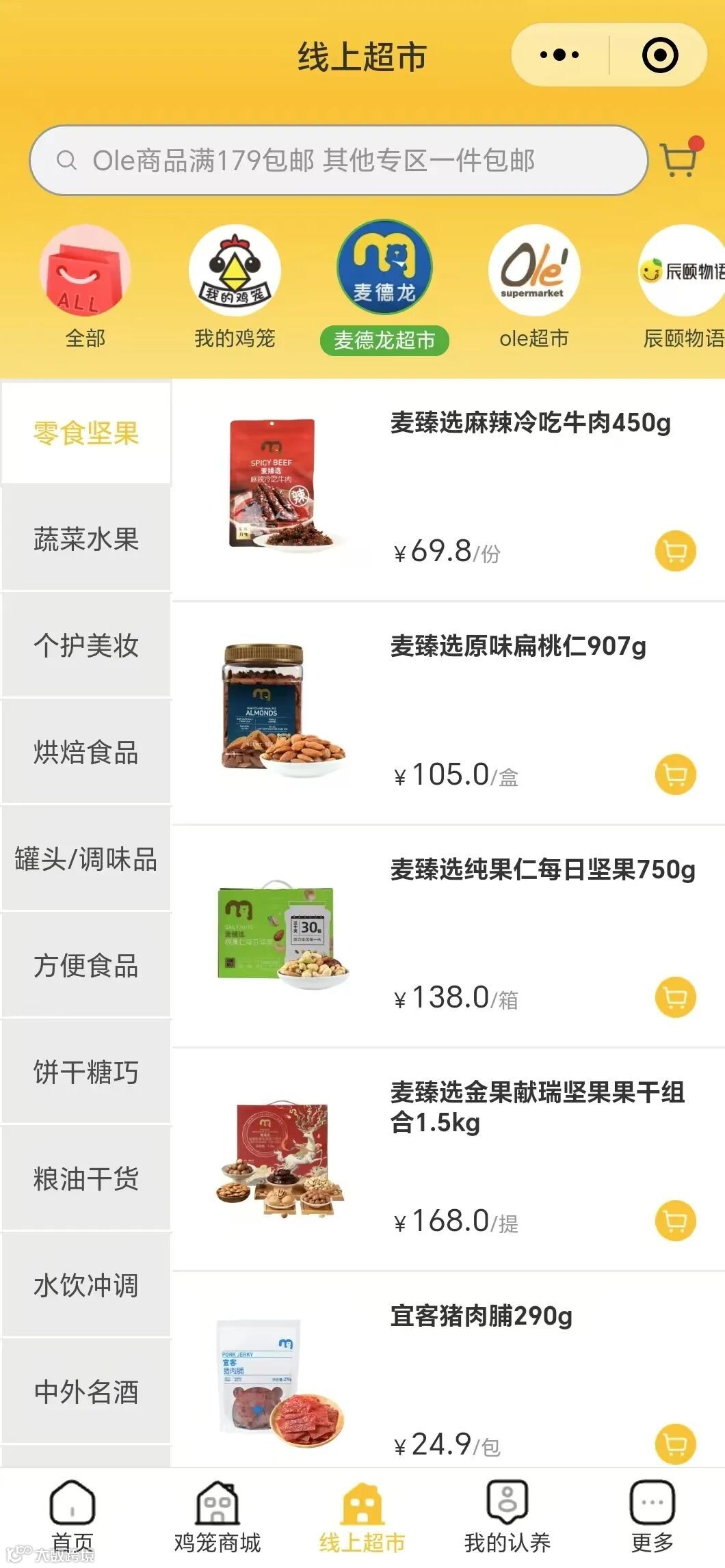Select the 罐头/调味品 category
The width and height of the screenshot is (725, 1568).
[86, 859]
